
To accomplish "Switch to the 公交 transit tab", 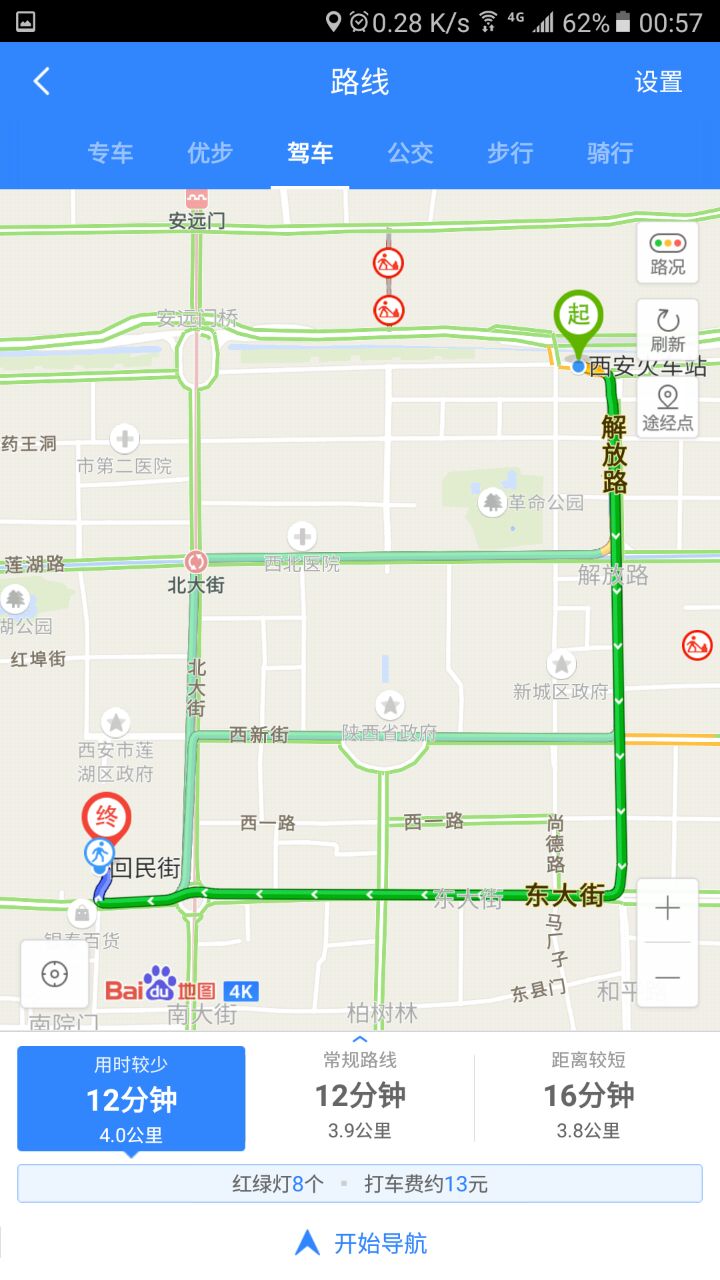I will click(410, 153).
